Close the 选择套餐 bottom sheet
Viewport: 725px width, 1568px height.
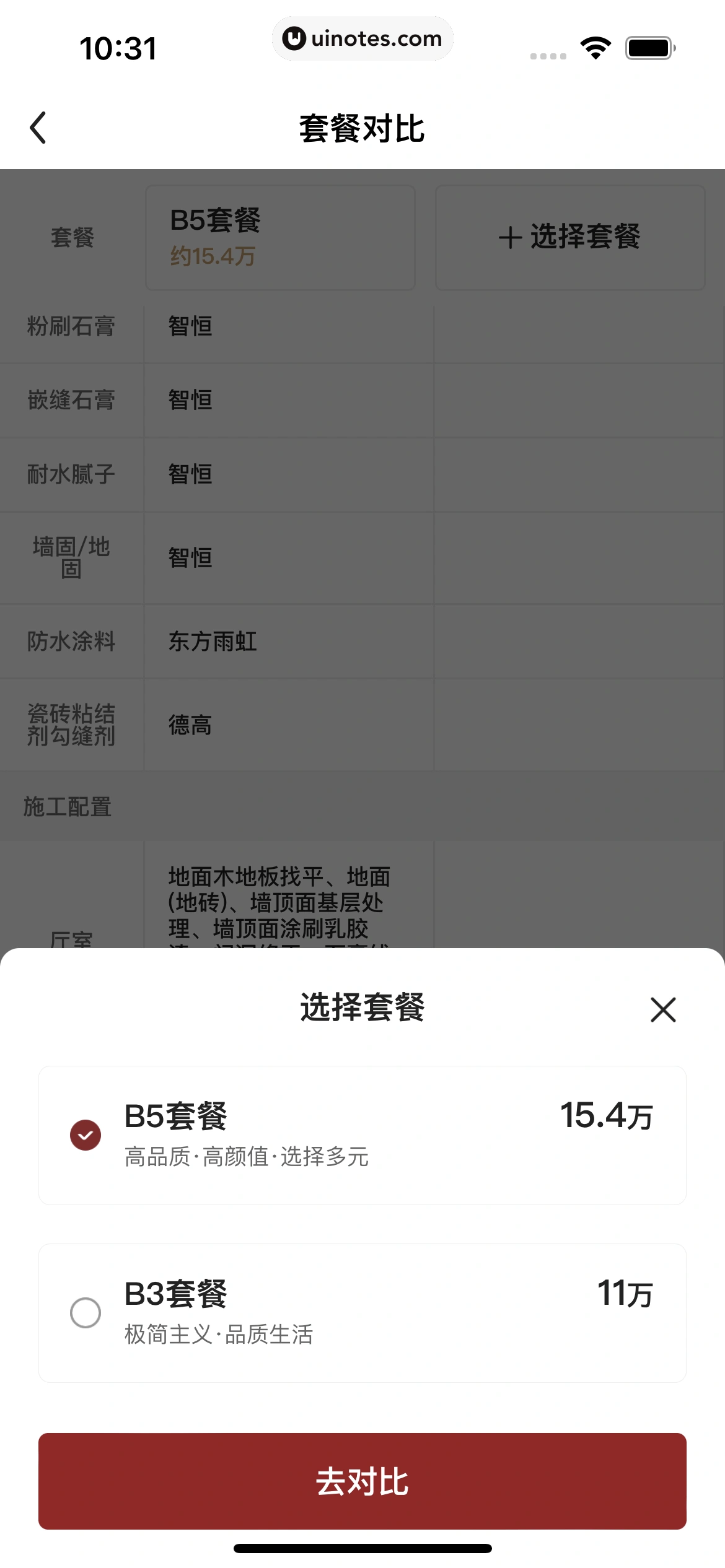(x=662, y=1009)
